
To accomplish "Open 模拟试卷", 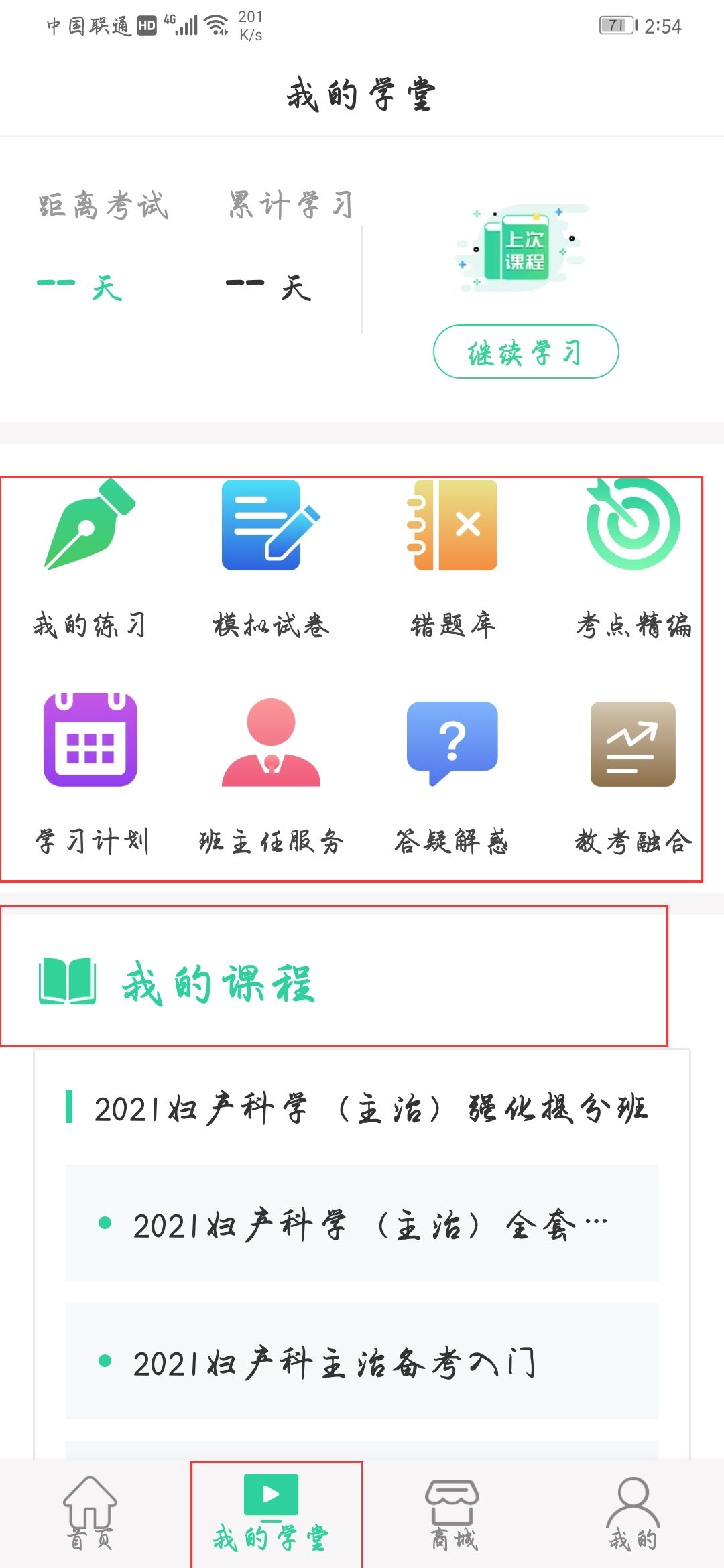I will [x=271, y=556].
